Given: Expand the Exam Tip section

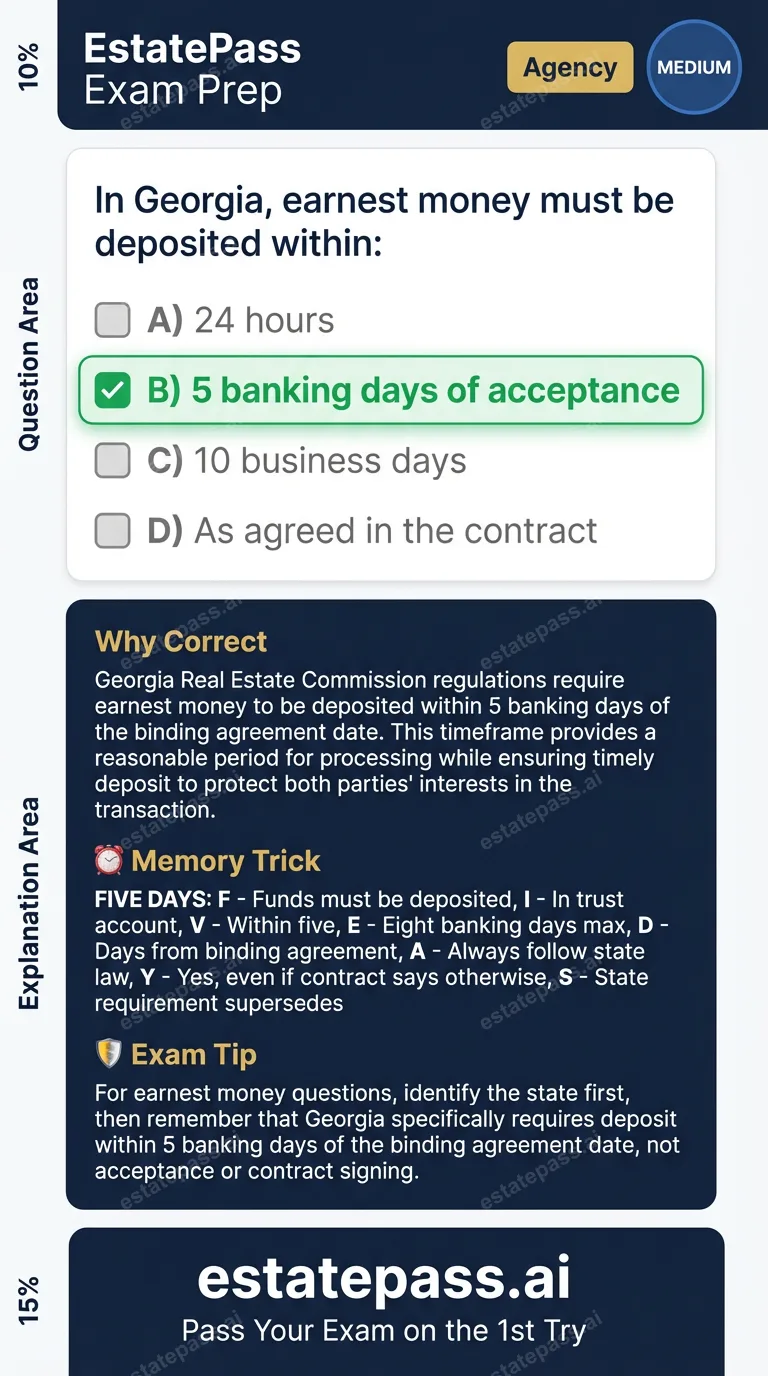Looking at the screenshot, I should tap(194, 1054).
